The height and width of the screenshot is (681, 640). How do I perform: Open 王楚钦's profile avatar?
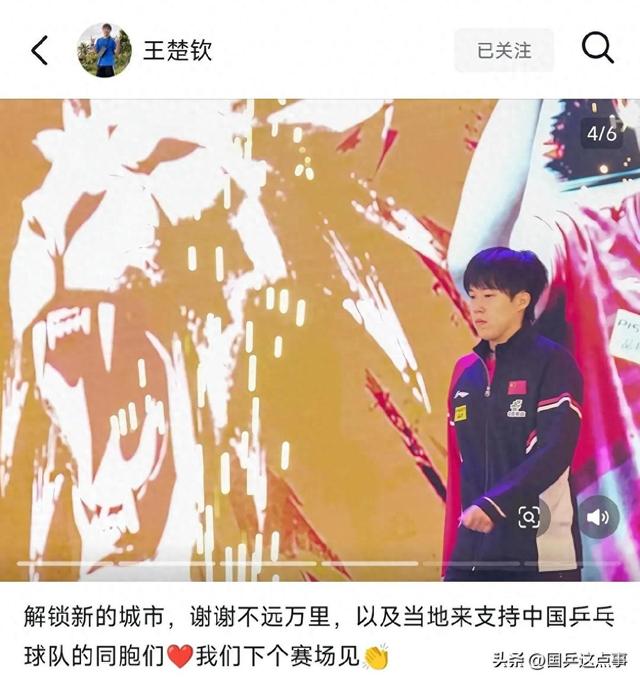click(x=104, y=50)
